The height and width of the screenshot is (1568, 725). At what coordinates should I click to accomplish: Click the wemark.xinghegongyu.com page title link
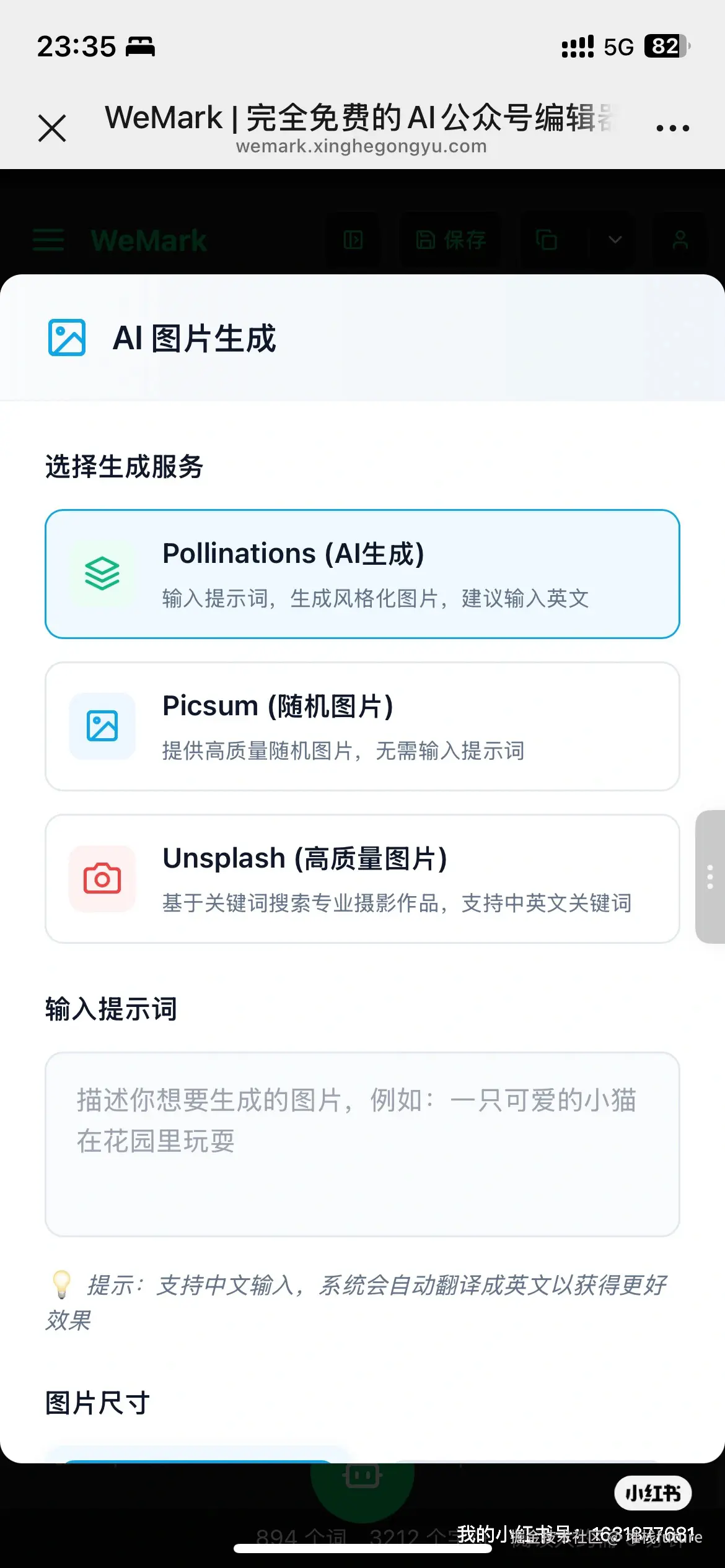coord(361,147)
